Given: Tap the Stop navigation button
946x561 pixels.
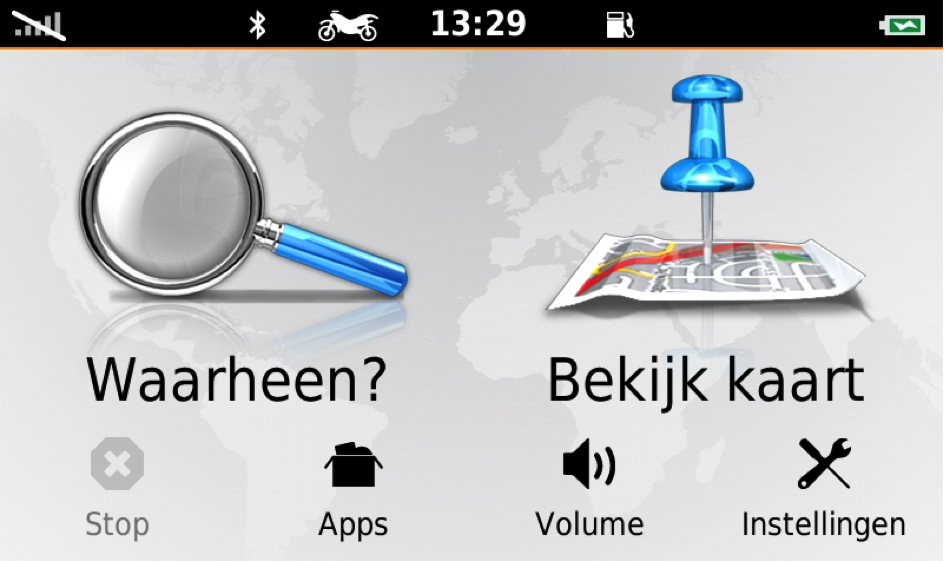Looking at the screenshot, I should (x=117, y=490).
